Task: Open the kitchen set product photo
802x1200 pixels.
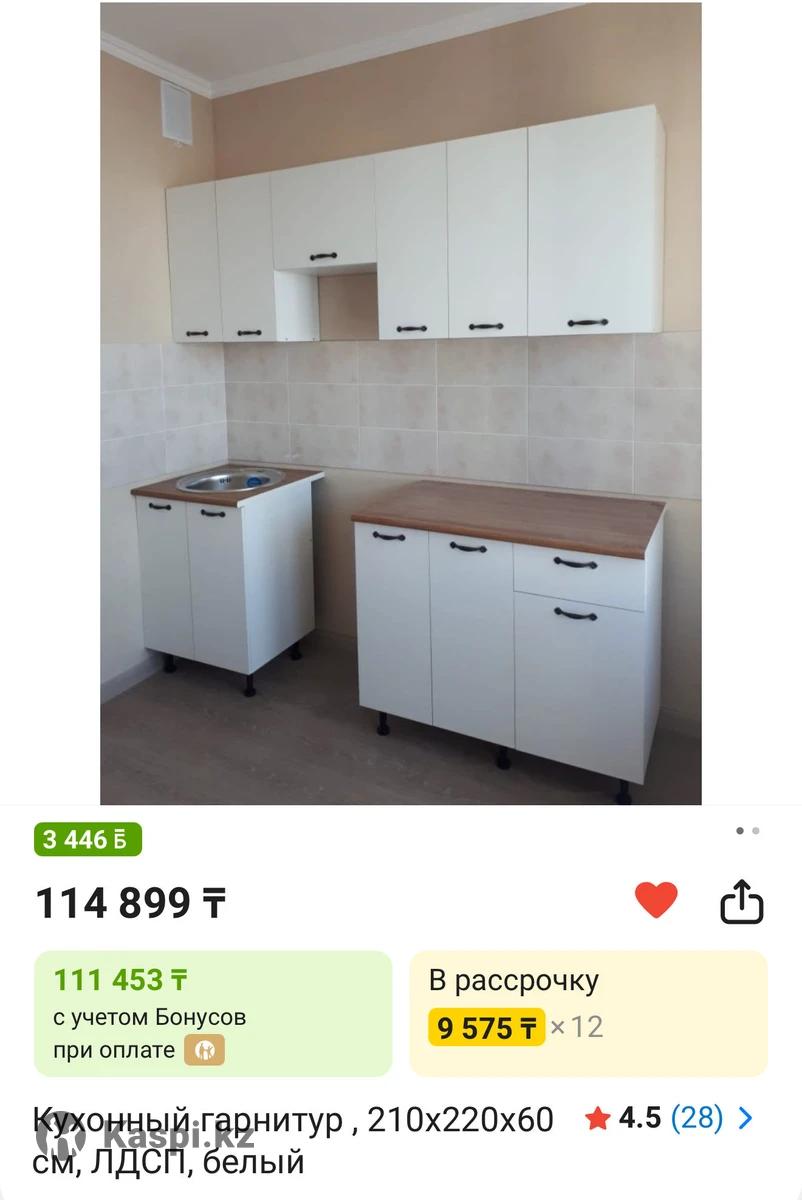Action: (x=400, y=403)
